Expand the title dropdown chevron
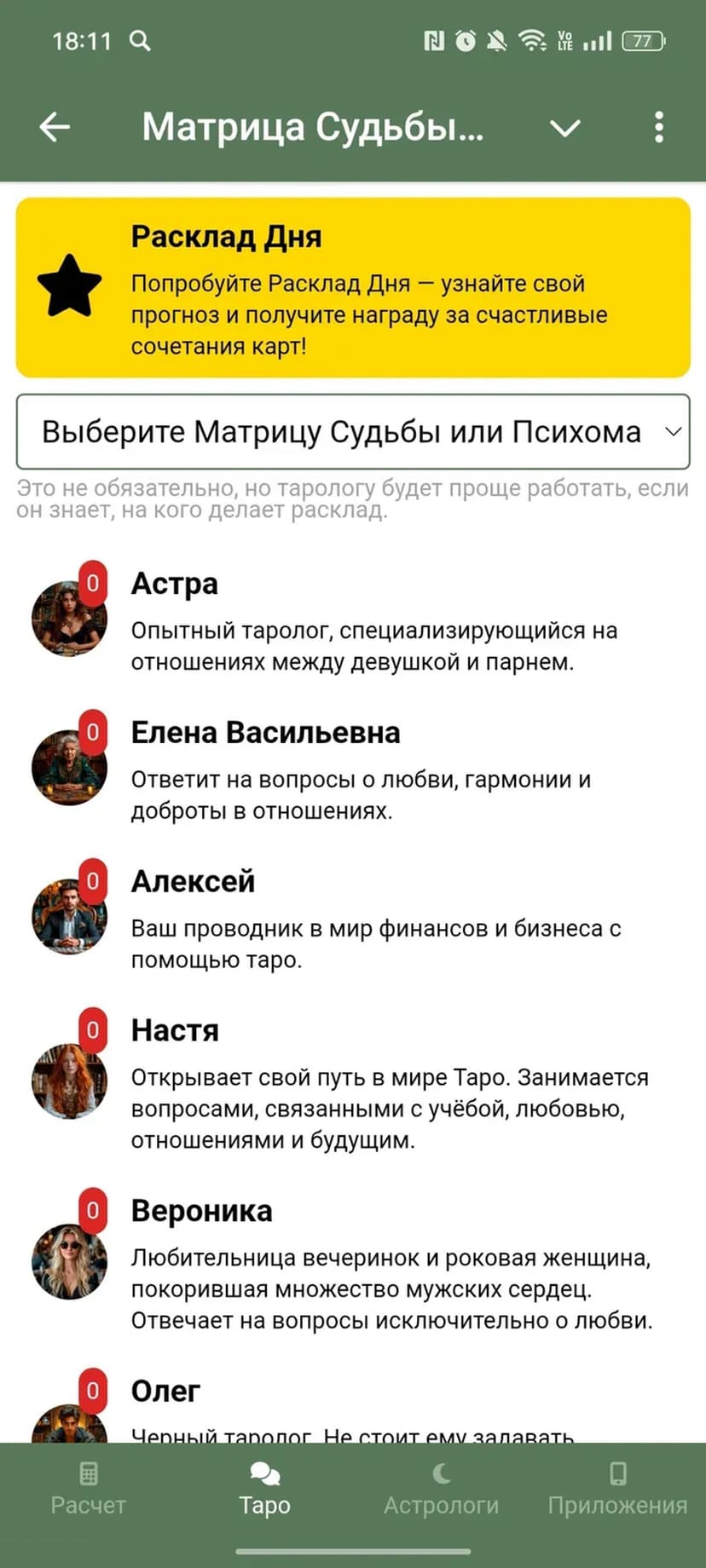 coord(564,128)
